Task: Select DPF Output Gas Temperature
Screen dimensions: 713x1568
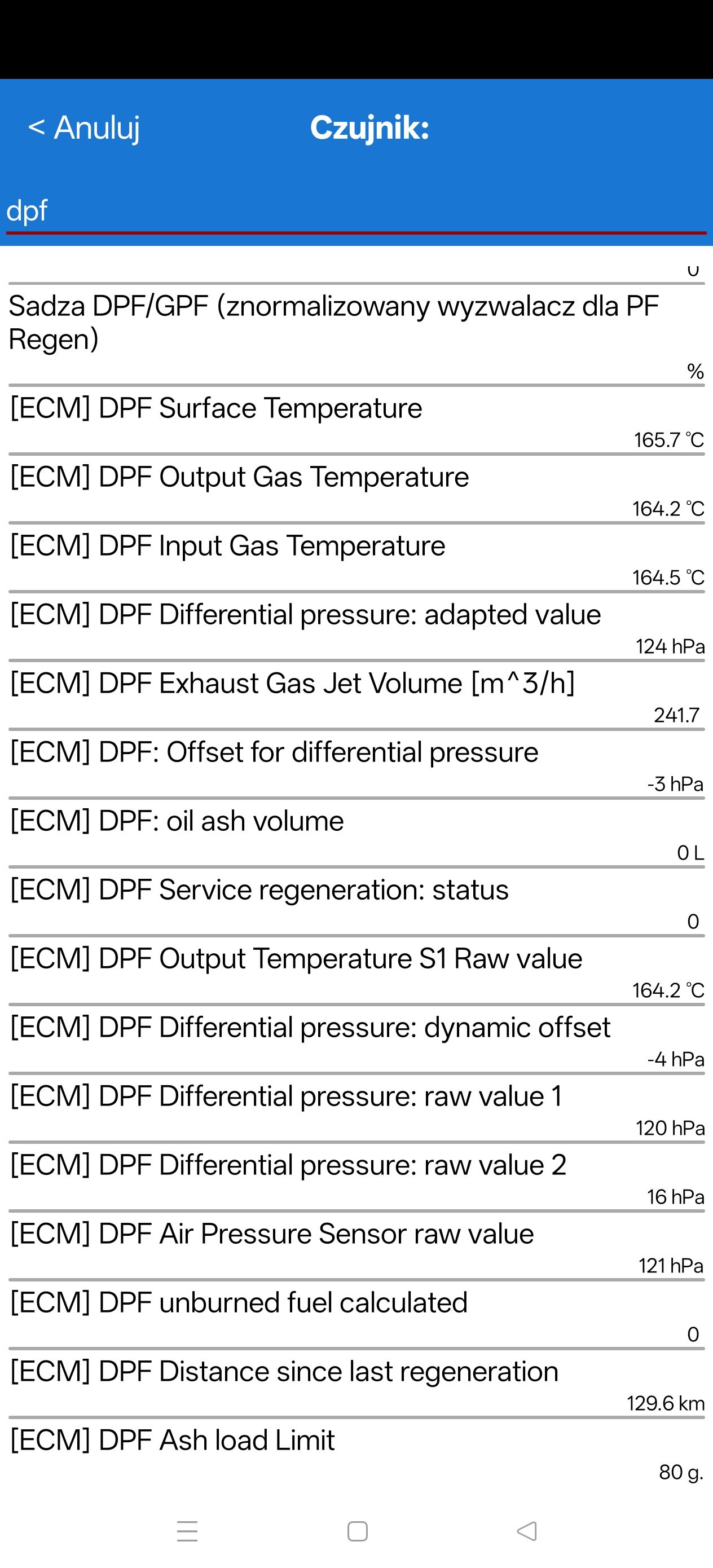Action: pos(356,490)
